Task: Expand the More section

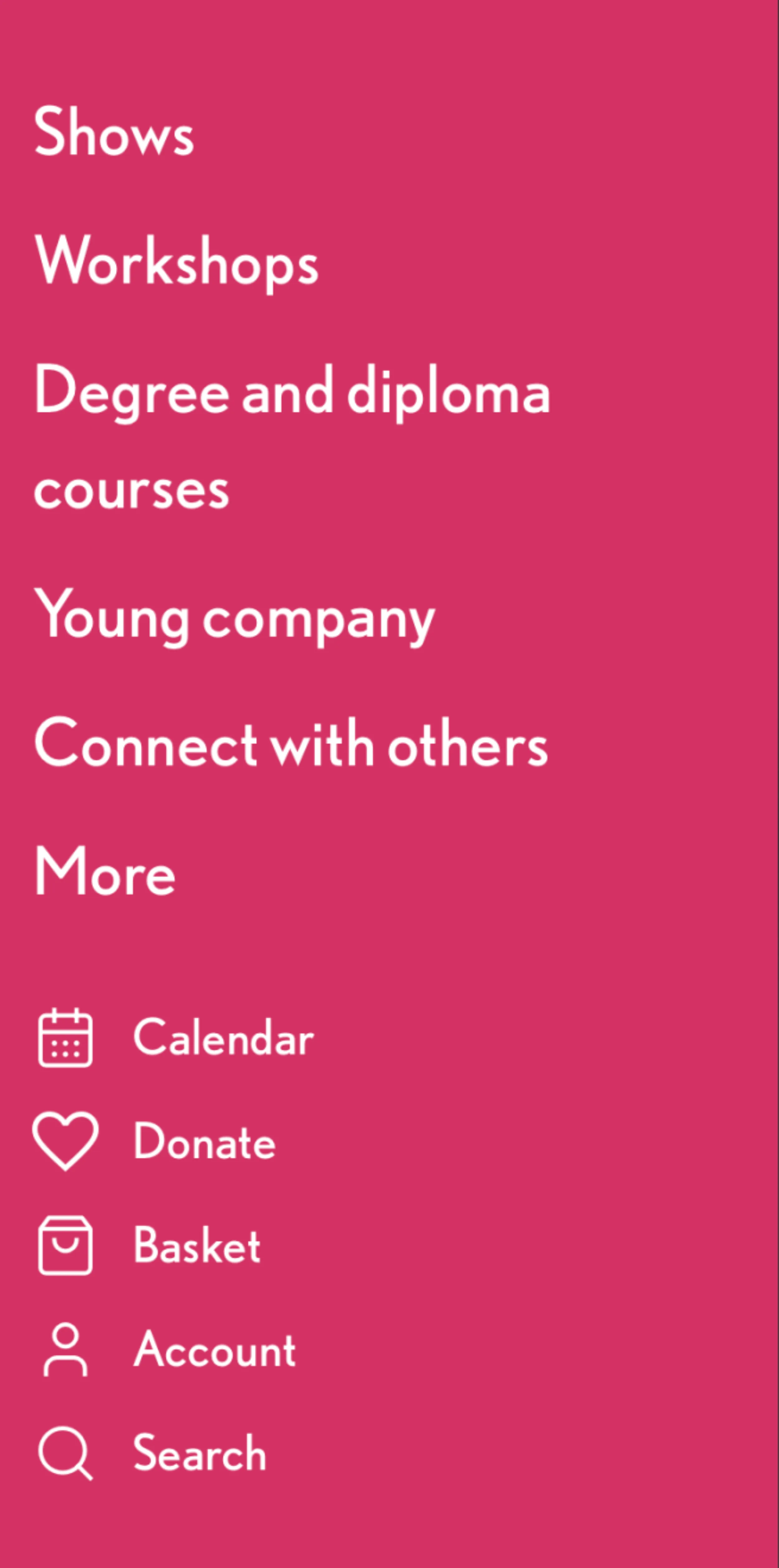Action: (105, 872)
